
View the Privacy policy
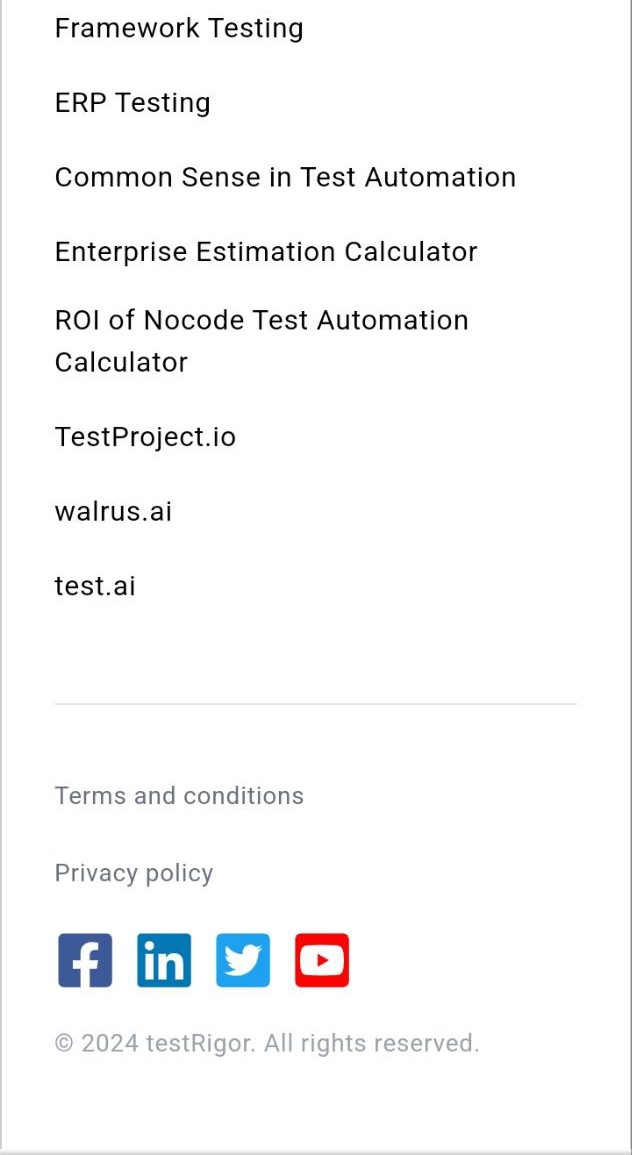[x=134, y=873]
